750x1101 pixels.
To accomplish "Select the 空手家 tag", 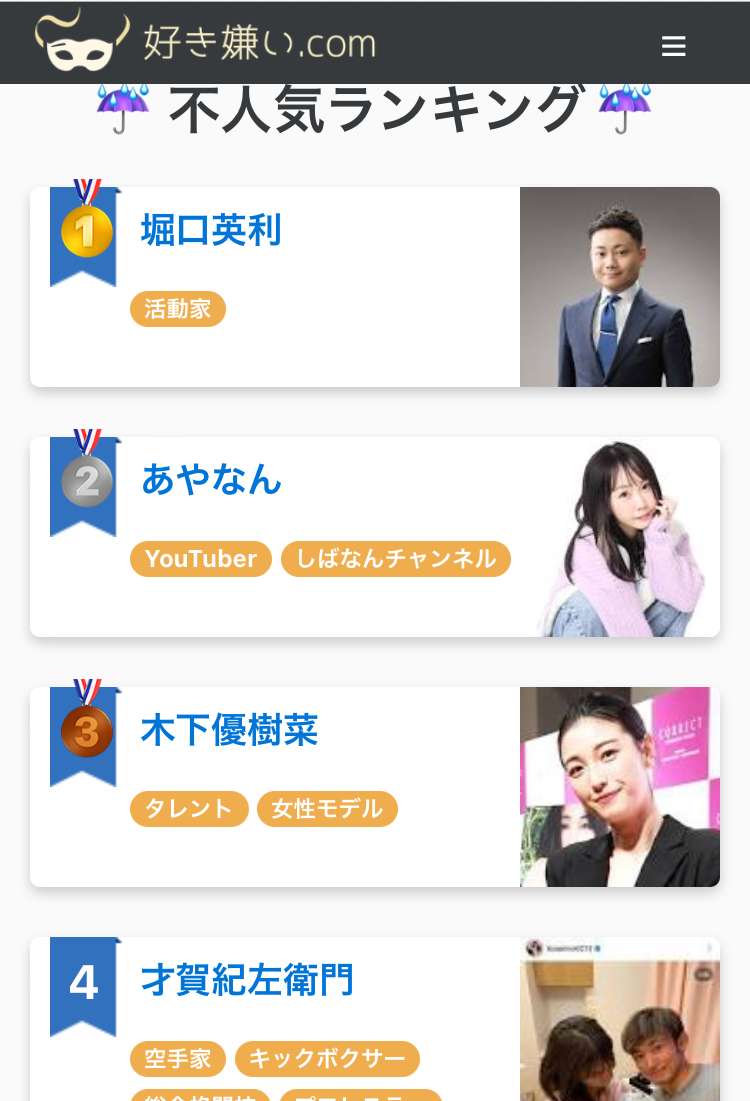I will coord(178,1059).
